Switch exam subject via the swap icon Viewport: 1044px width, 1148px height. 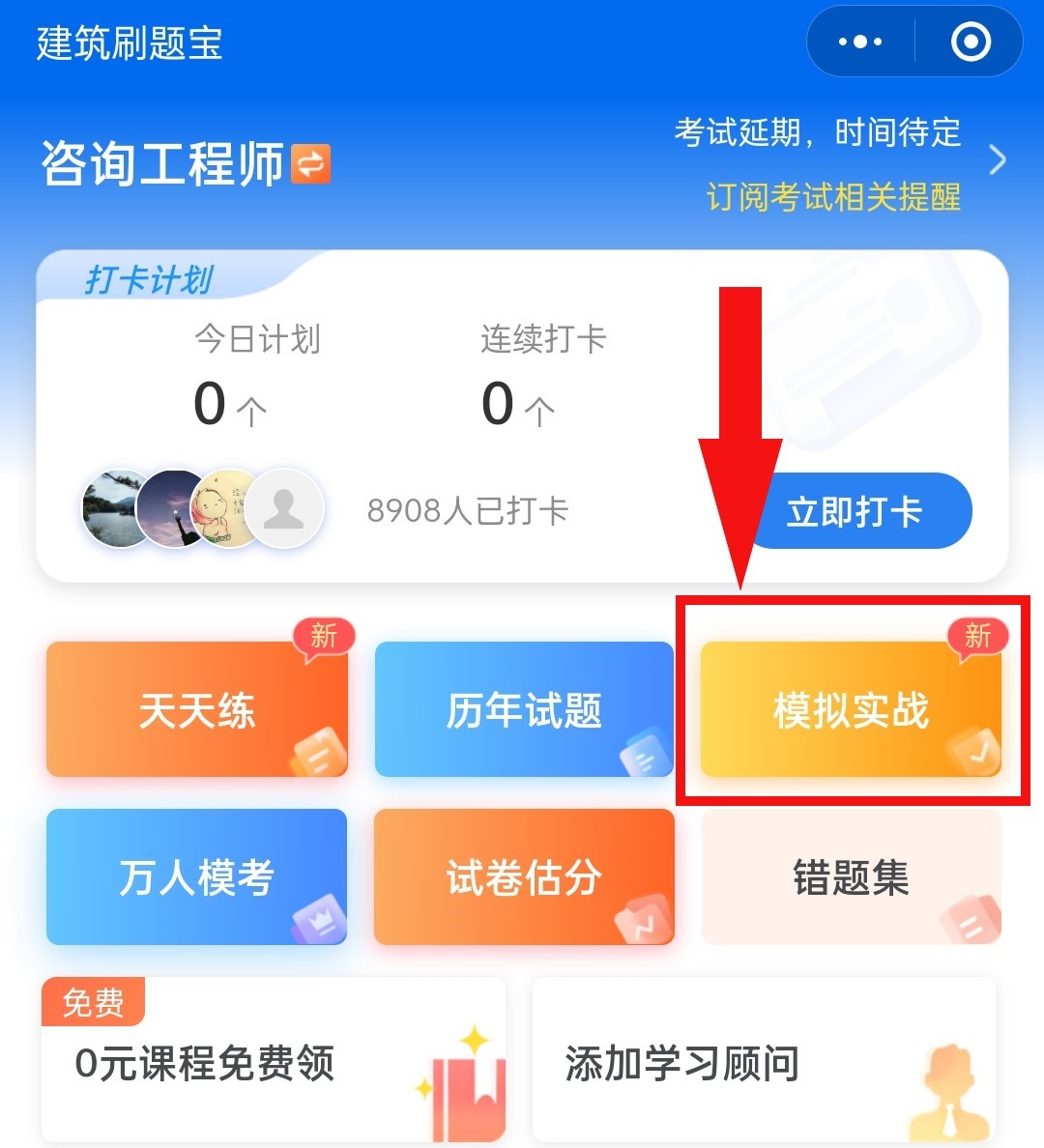pos(311,165)
